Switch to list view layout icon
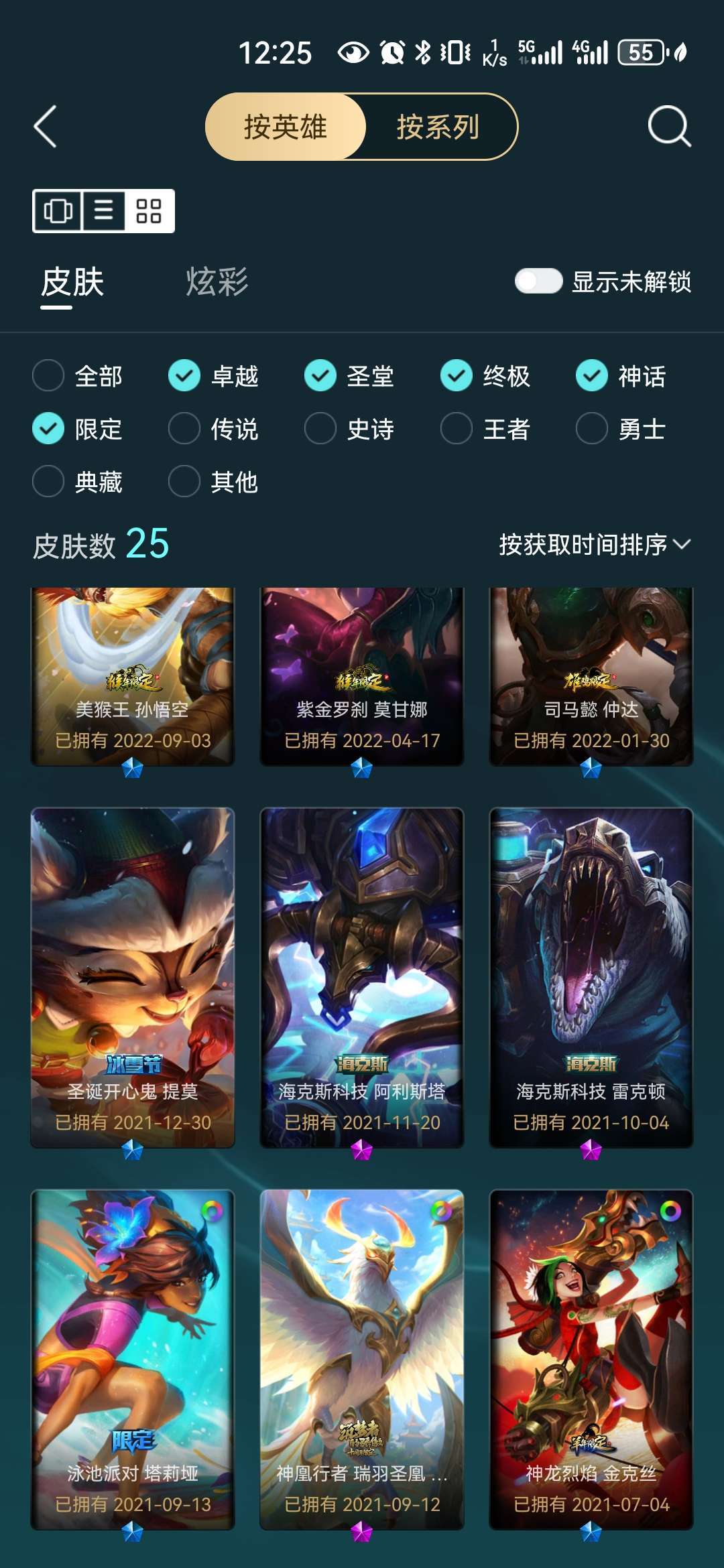The width and height of the screenshot is (724, 1568). [103, 211]
